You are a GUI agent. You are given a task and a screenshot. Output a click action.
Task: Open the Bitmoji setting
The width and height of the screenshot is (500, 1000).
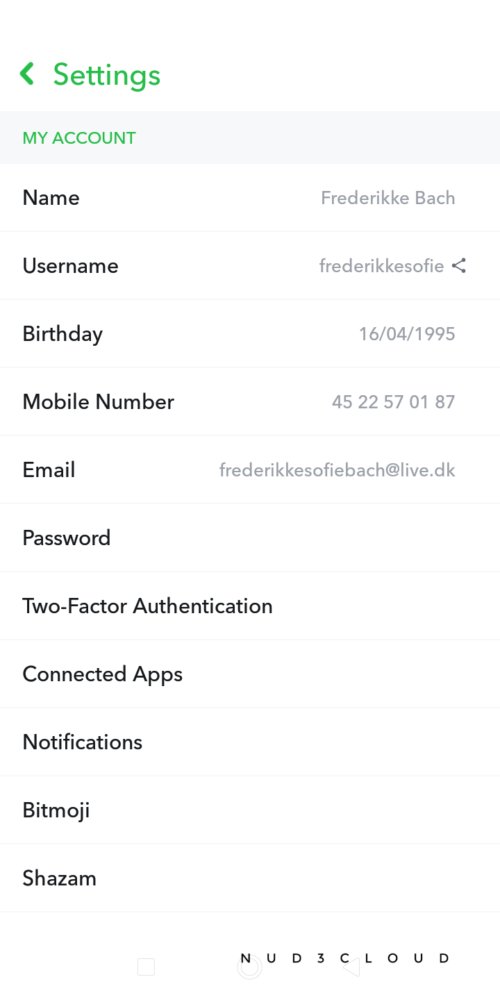click(250, 810)
